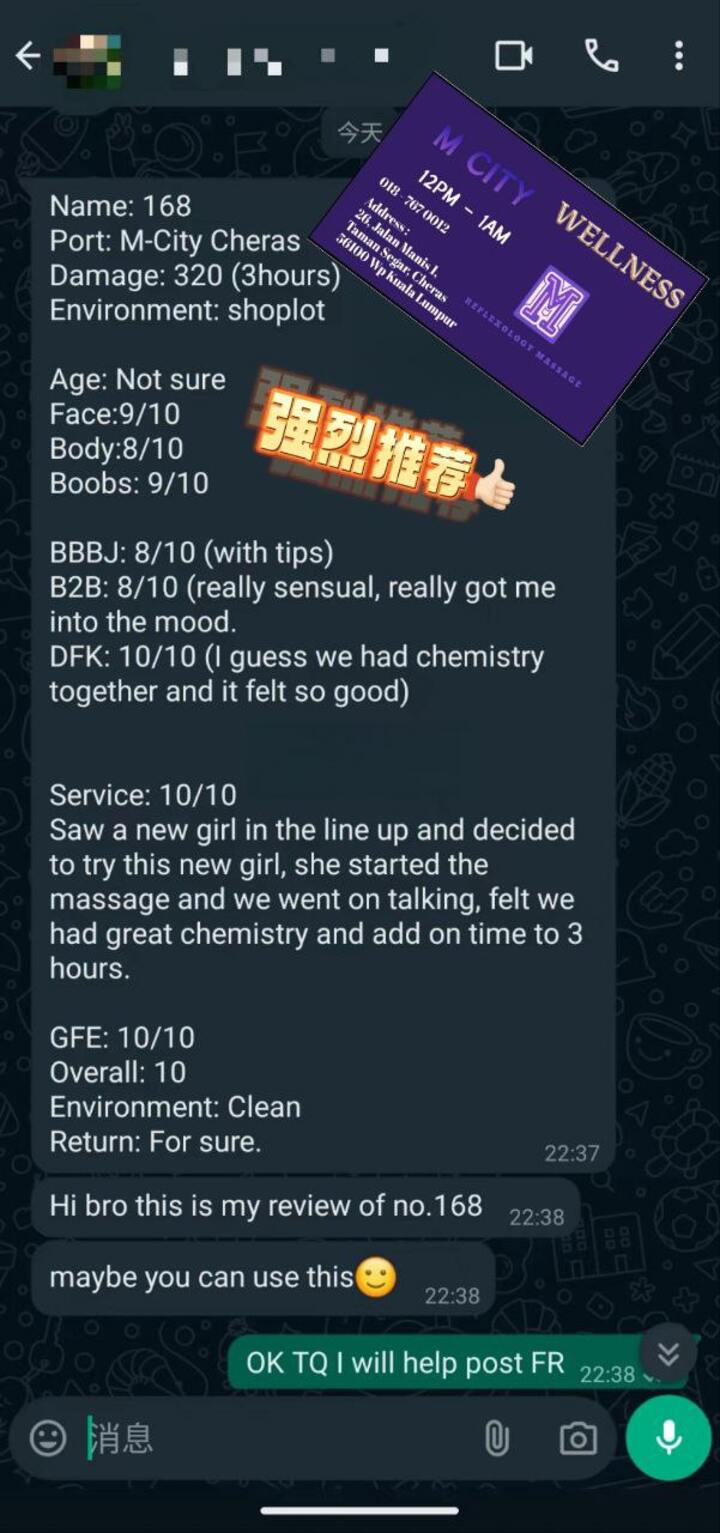Screen dimensions: 720x1533
Task: Tap the microphone to record voice message
Action: point(666,1438)
